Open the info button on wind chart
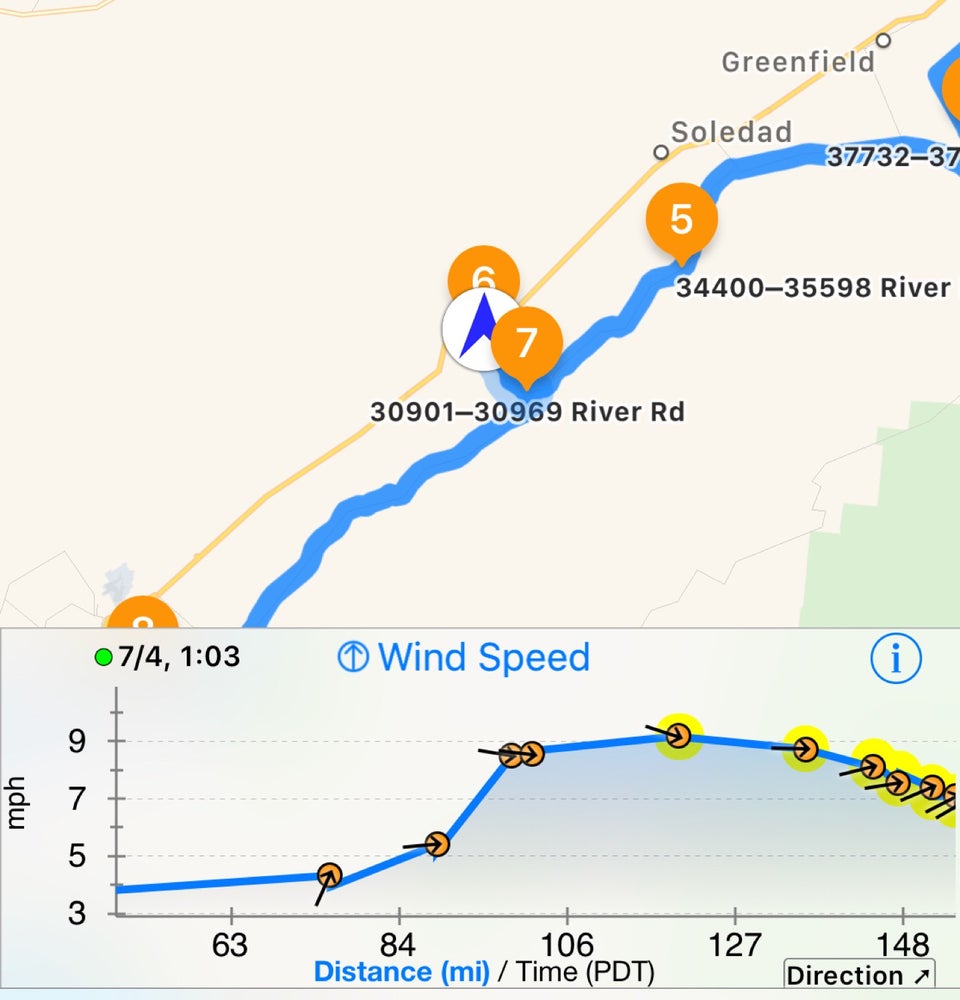This screenshot has width=960, height=1000. [896, 658]
